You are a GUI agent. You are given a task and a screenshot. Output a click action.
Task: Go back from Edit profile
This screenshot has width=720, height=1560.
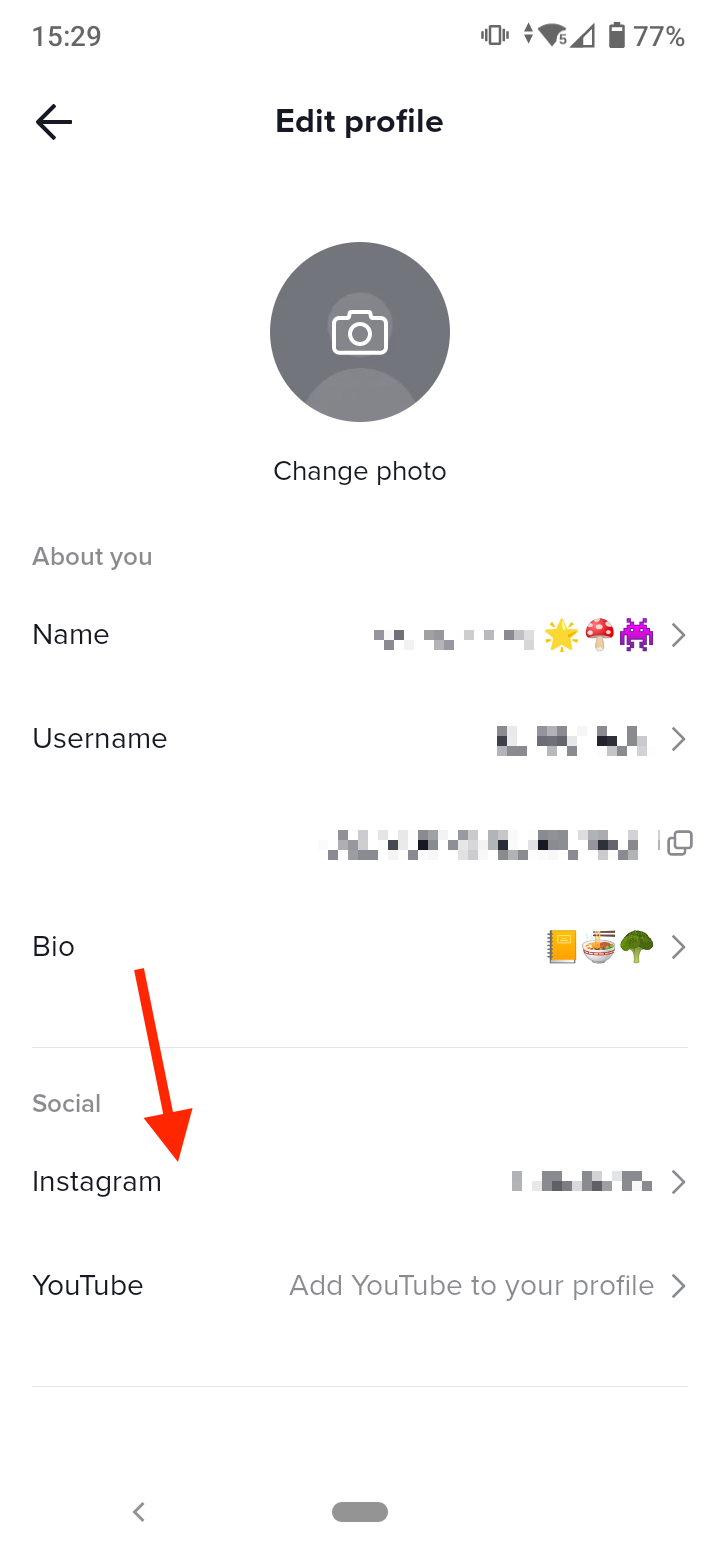[54, 122]
